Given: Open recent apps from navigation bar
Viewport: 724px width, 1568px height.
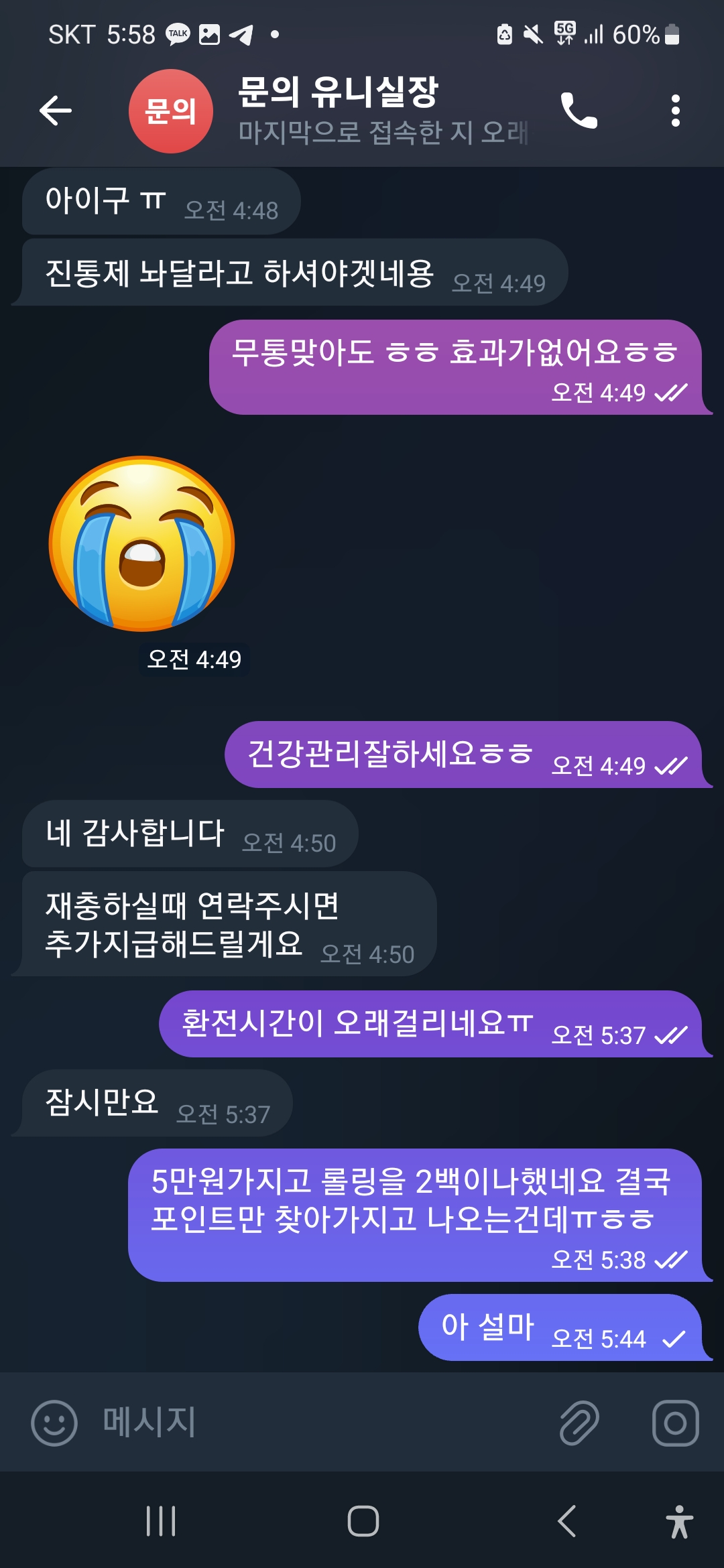Looking at the screenshot, I should pyautogui.click(x=161, y=1520).
